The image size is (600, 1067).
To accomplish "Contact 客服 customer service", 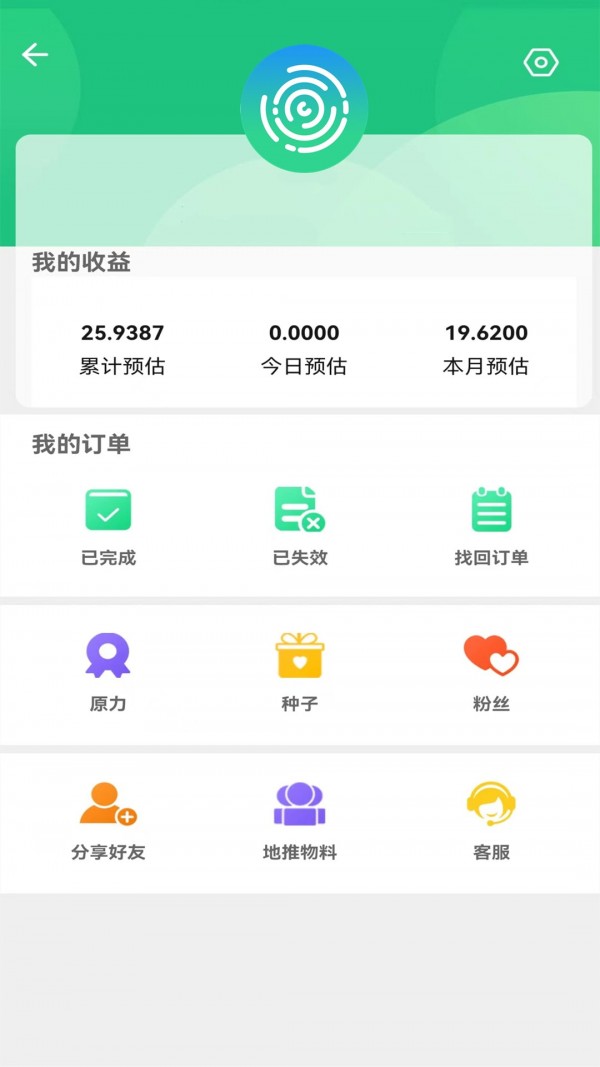I will click(491, 820).
